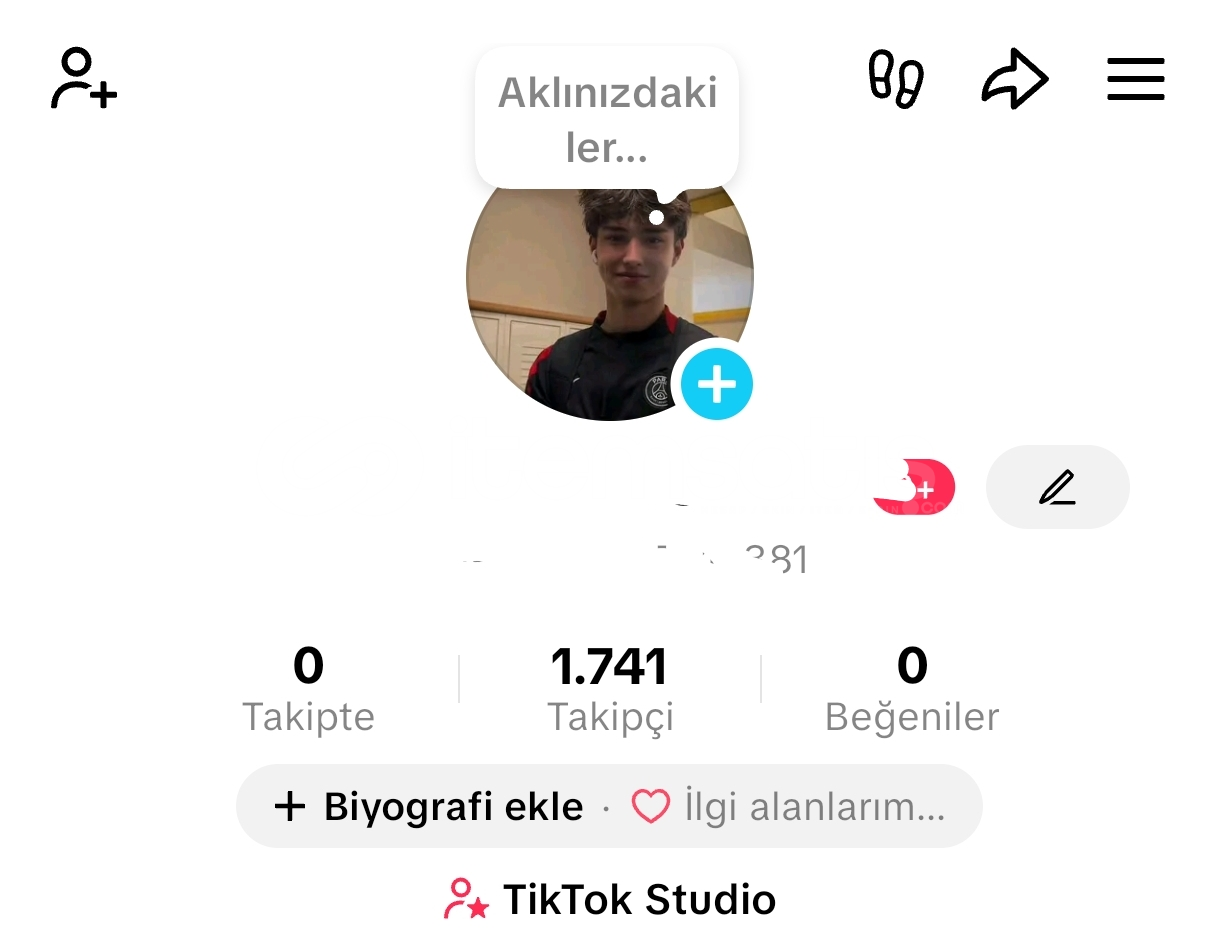
Task: Open the profile views footprints icon
Action: pyautogui.click(x=895, y=79)
